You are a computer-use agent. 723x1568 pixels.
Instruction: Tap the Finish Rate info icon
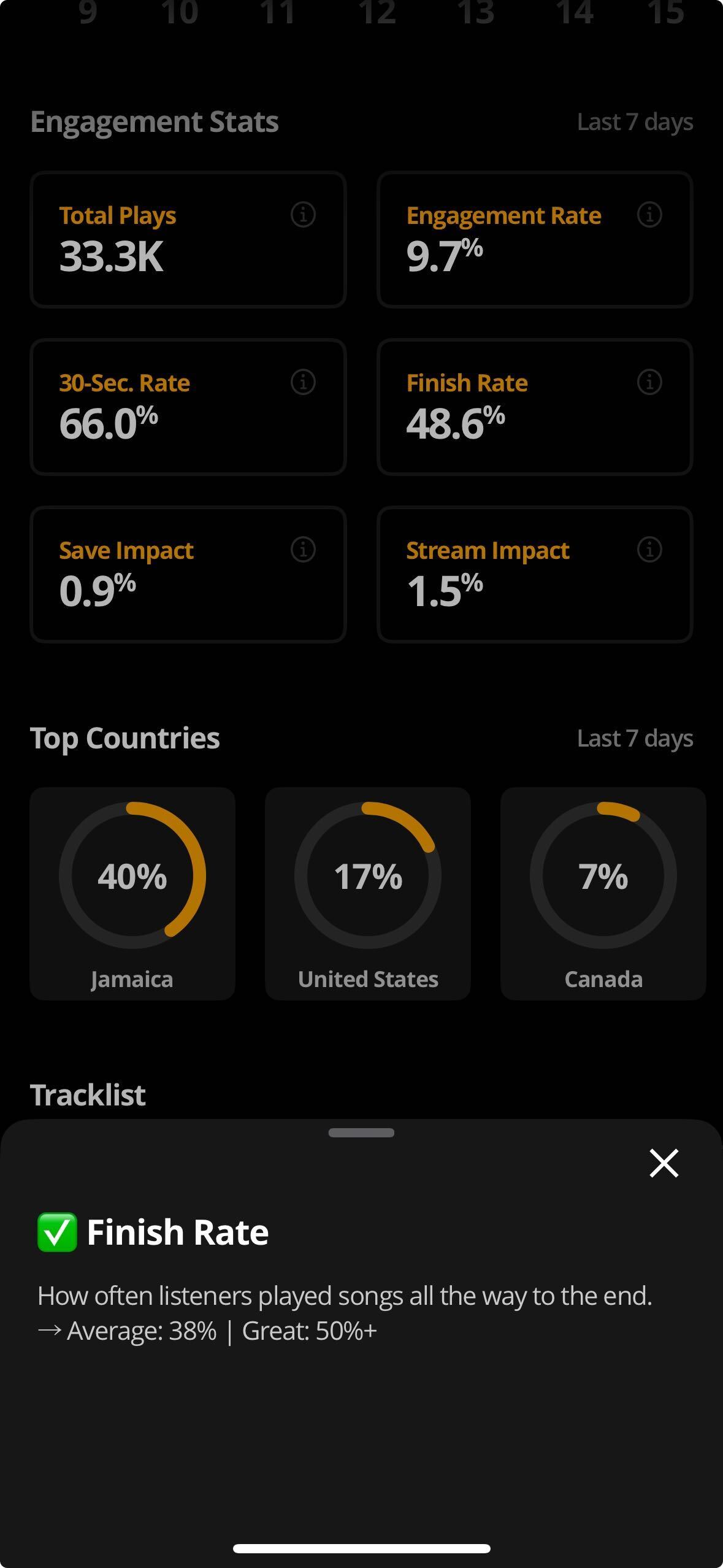tap(649, 382)
